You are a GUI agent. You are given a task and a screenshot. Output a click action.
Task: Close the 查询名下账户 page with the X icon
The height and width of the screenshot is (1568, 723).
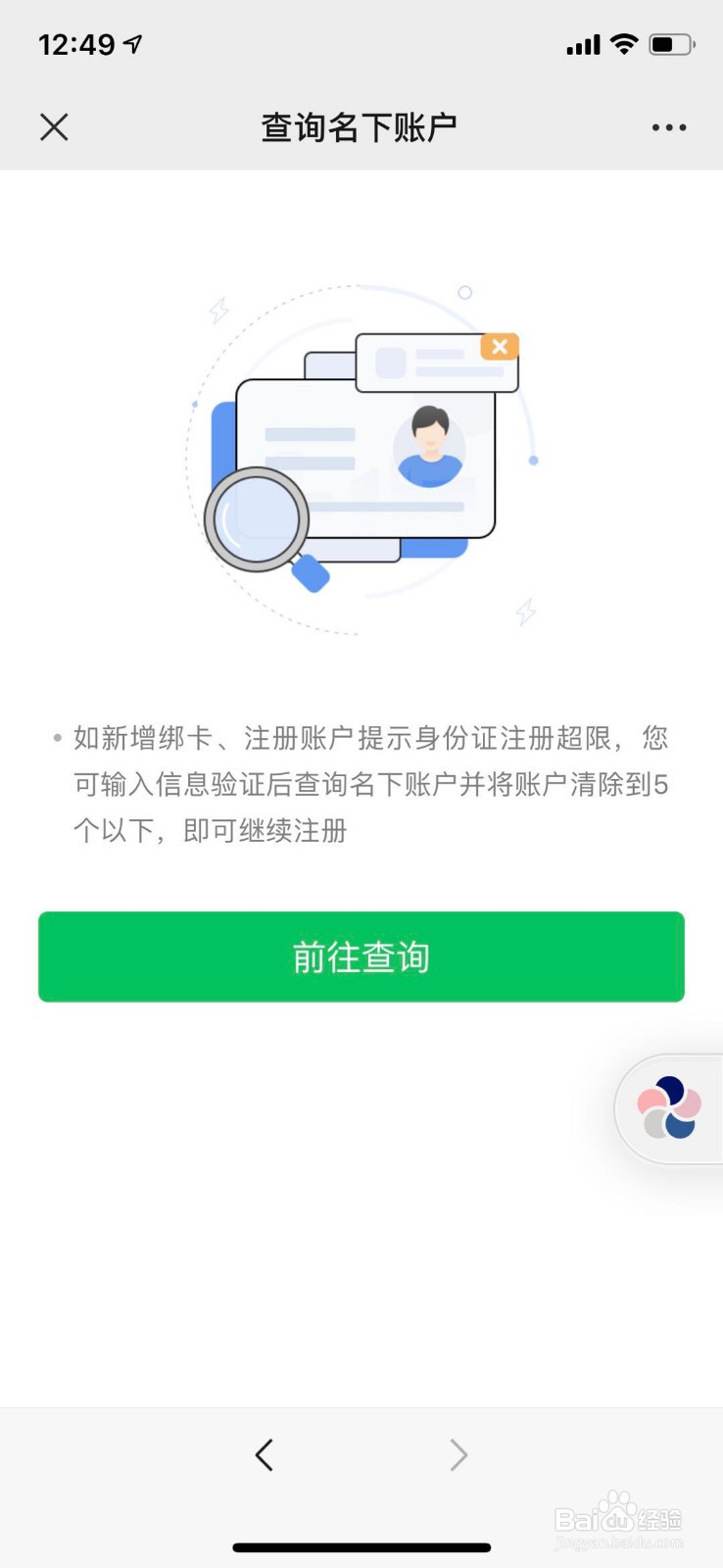pos(55,127)
